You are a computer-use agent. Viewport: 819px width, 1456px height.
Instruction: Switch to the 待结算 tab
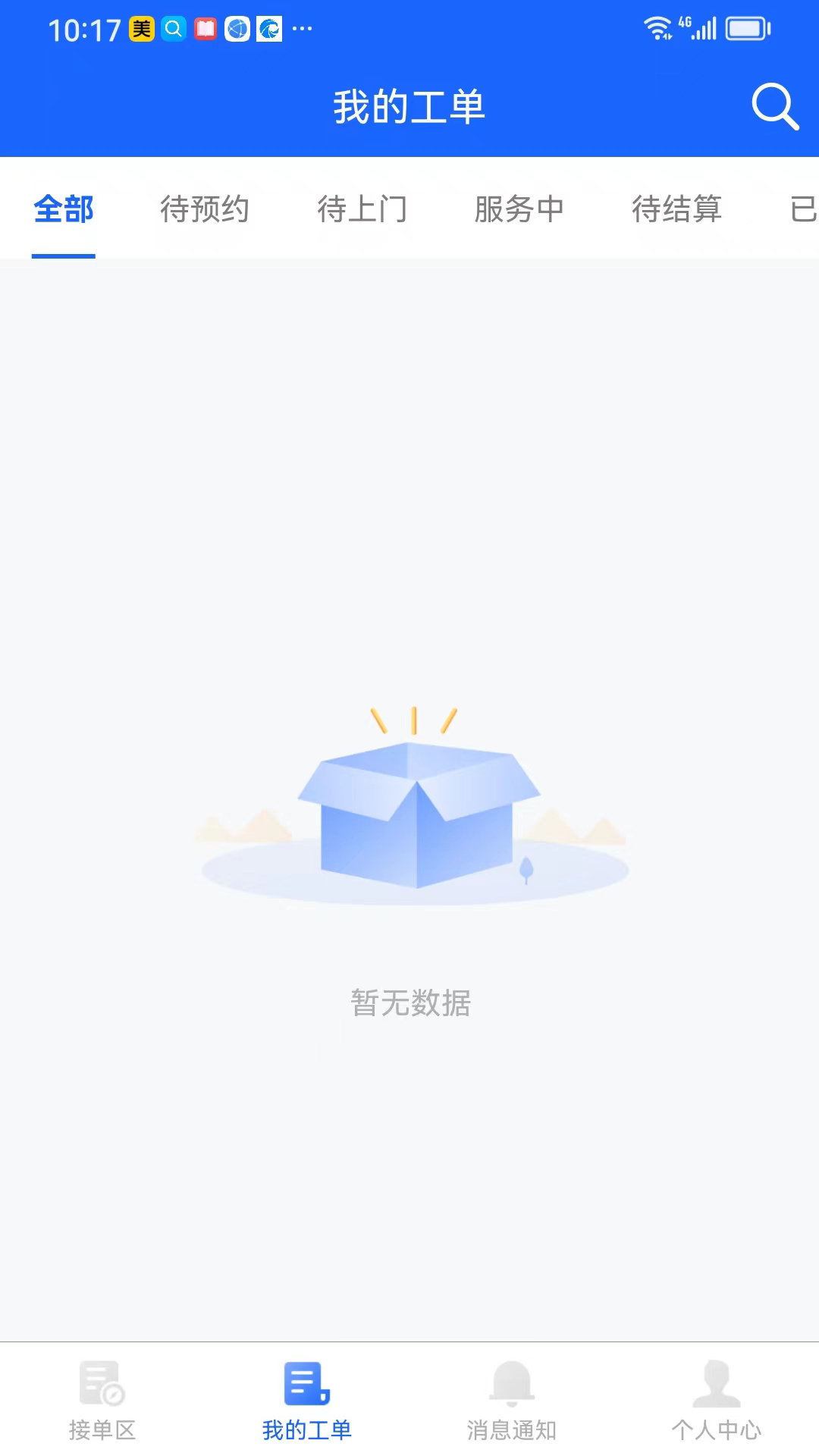[x=677, y=209]
